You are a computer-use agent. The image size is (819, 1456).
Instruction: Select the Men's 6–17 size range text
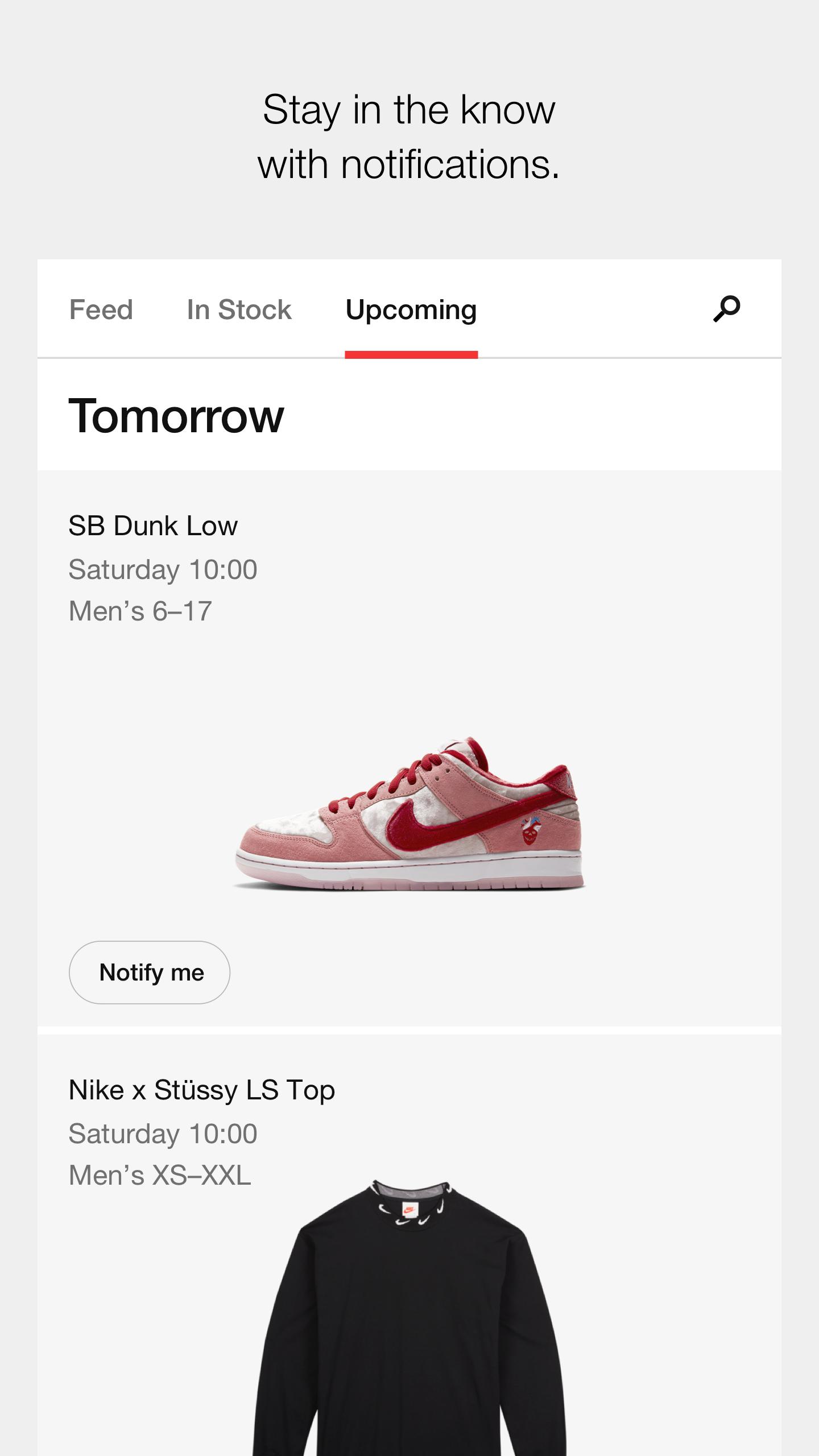(139, 610)
